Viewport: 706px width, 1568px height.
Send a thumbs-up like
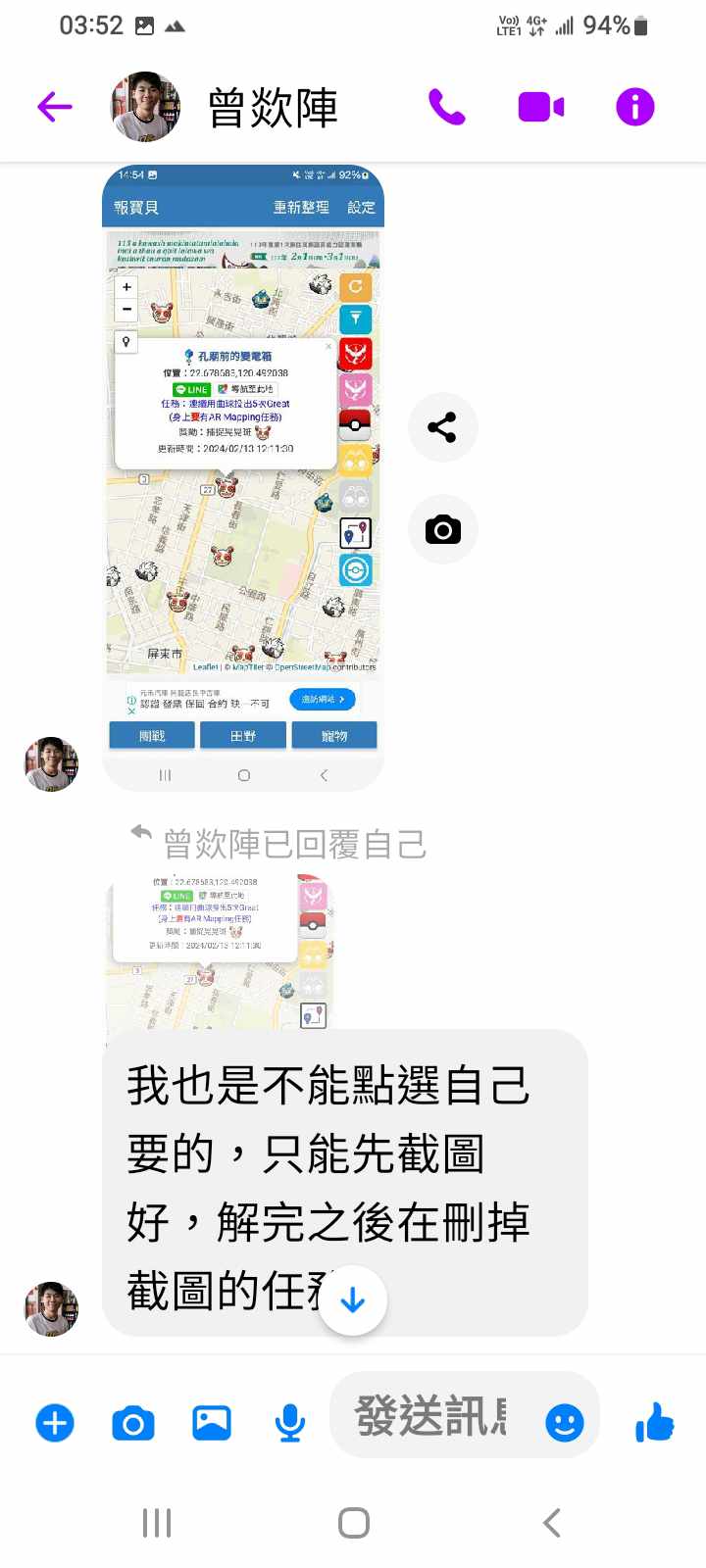(654, 1421)
